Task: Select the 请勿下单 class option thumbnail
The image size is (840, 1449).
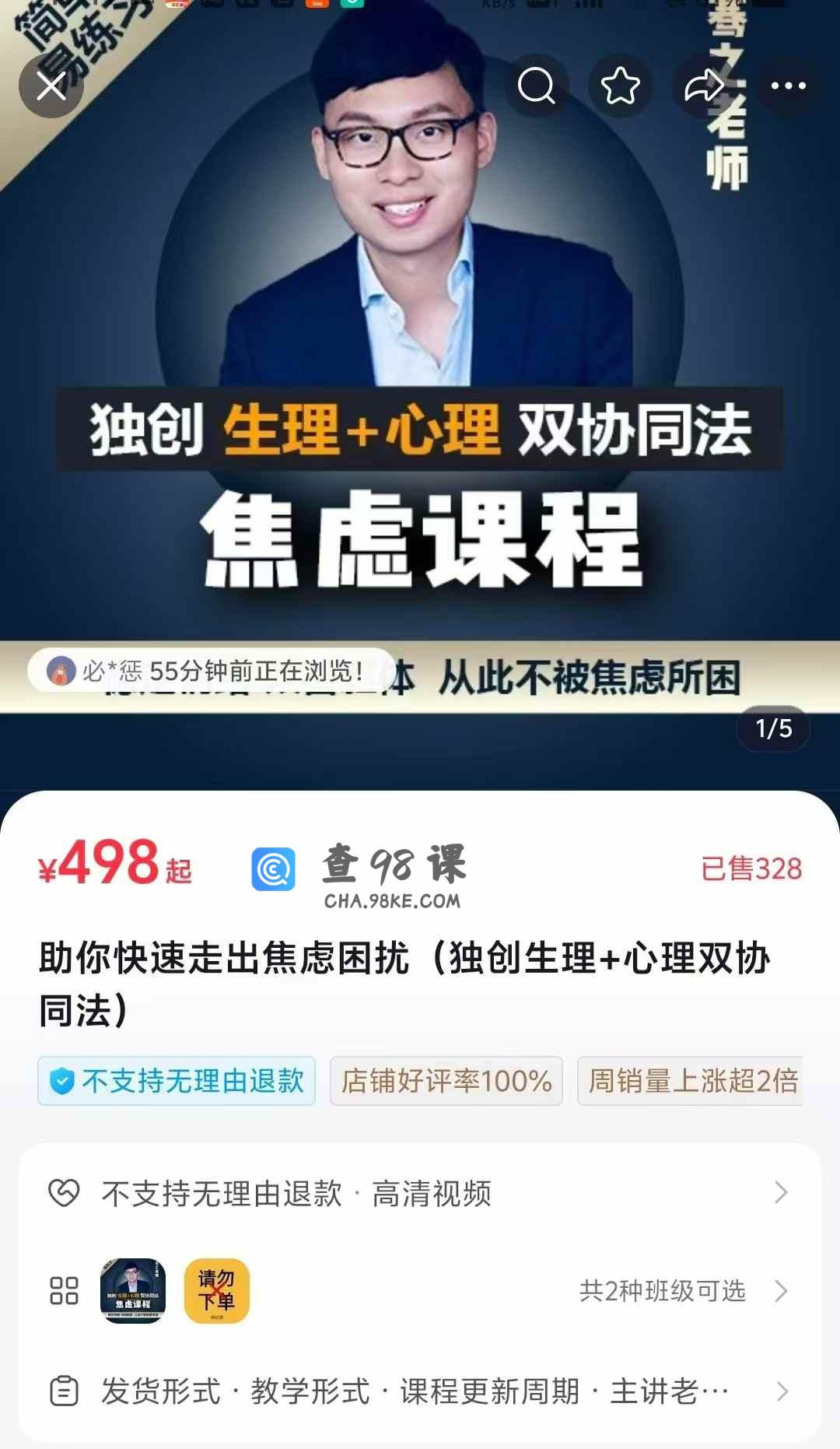Action: (x=216, y=1291)
